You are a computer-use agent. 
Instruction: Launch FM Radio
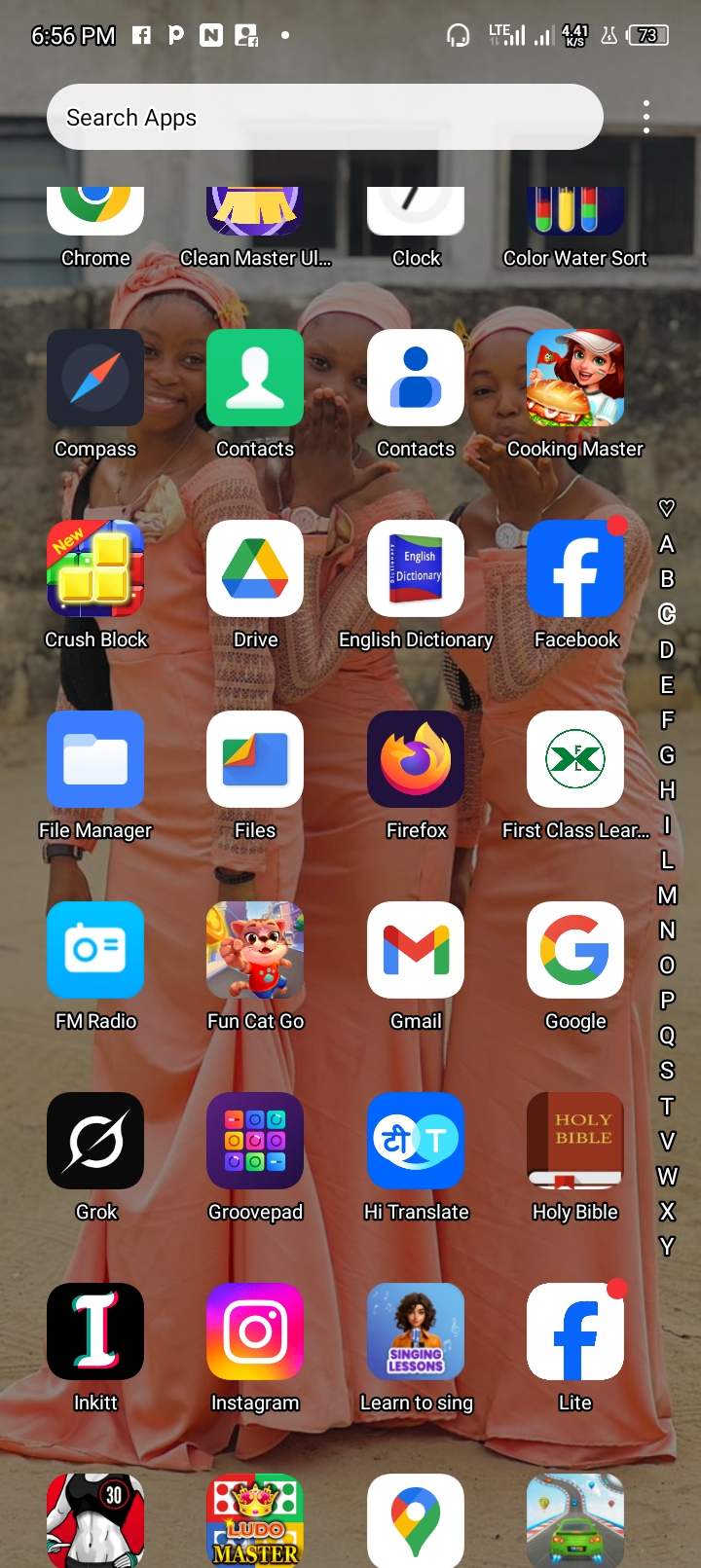point(95,950)
